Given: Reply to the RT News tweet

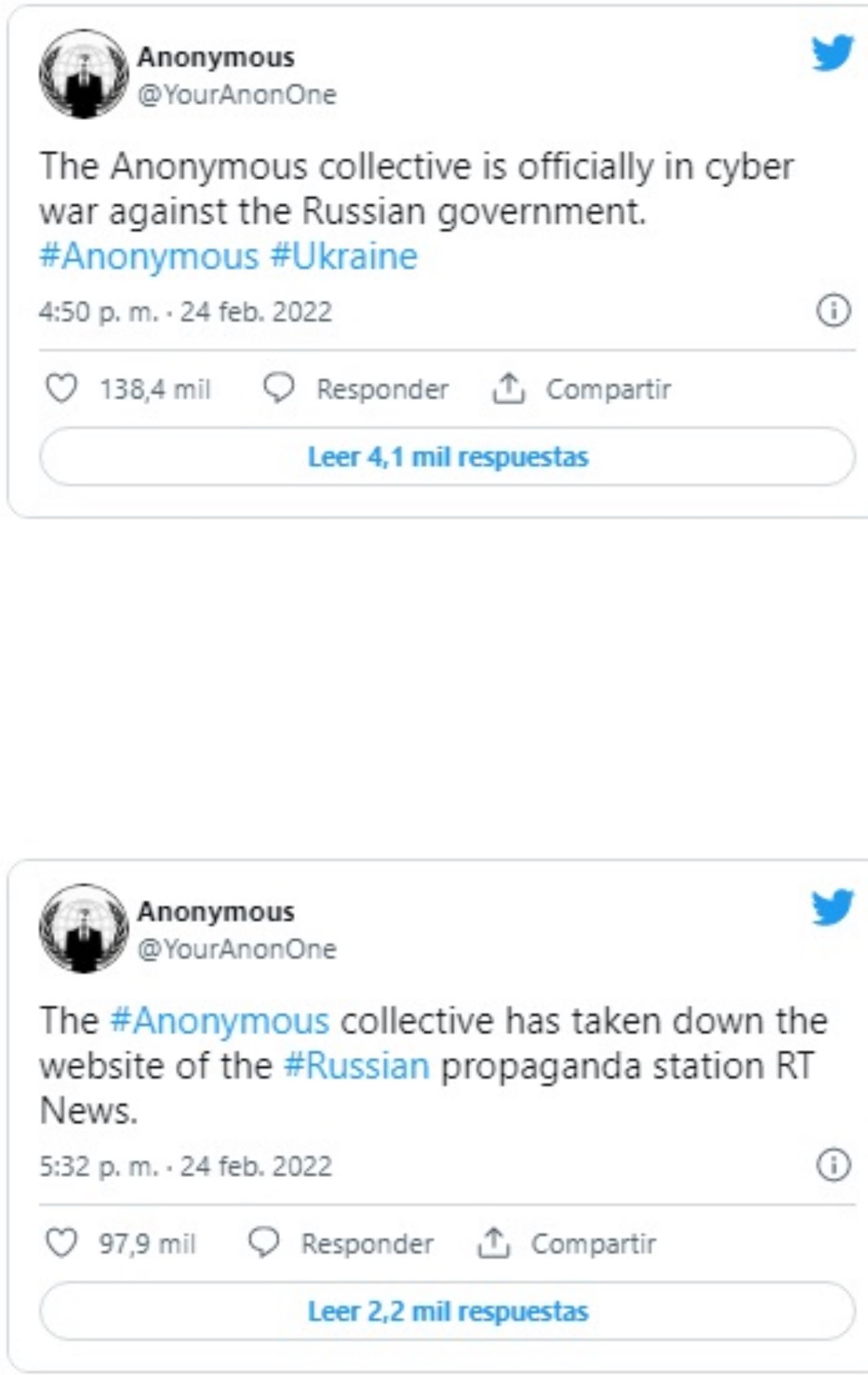Looking at the screenshot, I should pyautogui.click(x=341, y=1243).
